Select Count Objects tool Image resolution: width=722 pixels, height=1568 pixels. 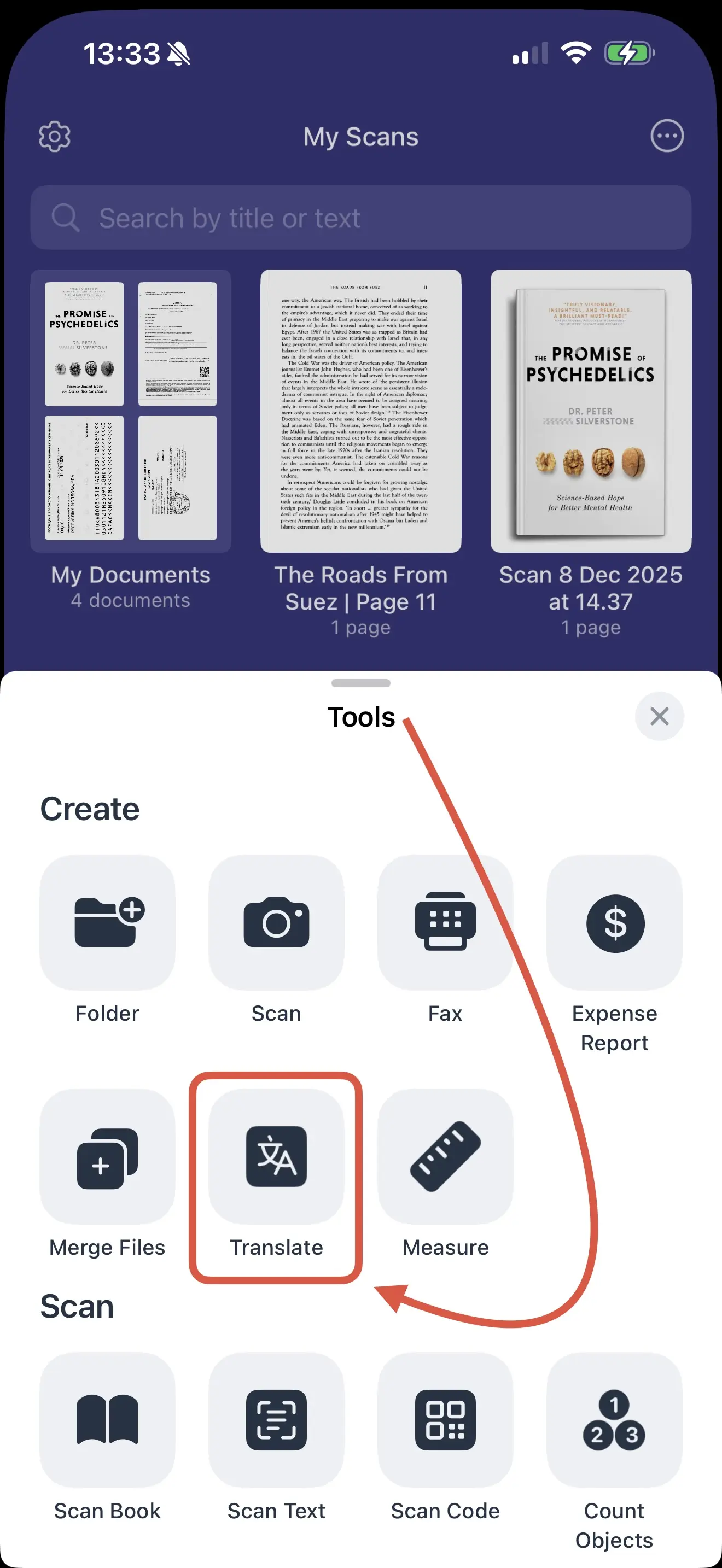pos(614,1421)
